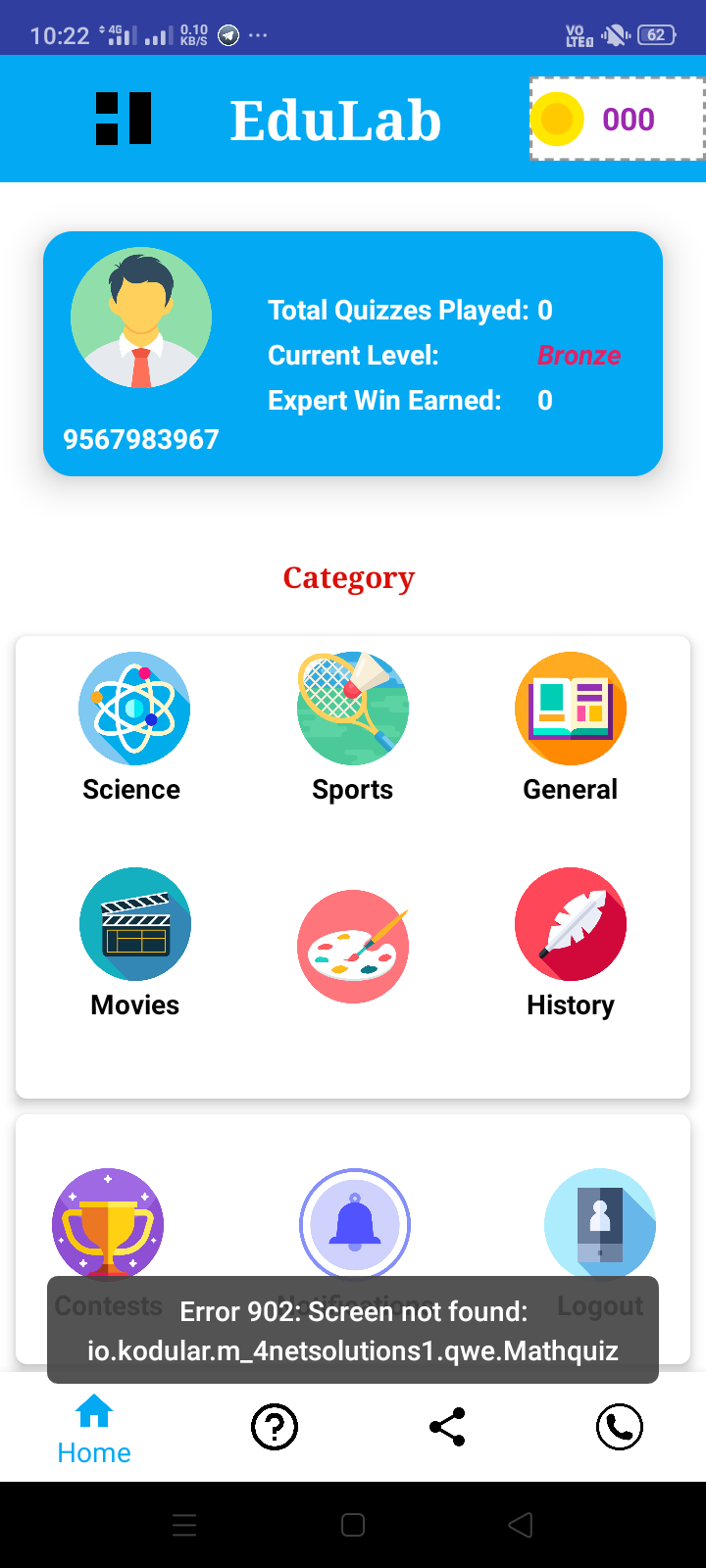Open the profile avatar picture
This screenshot has width=706, height=1568.
[141, 318]
